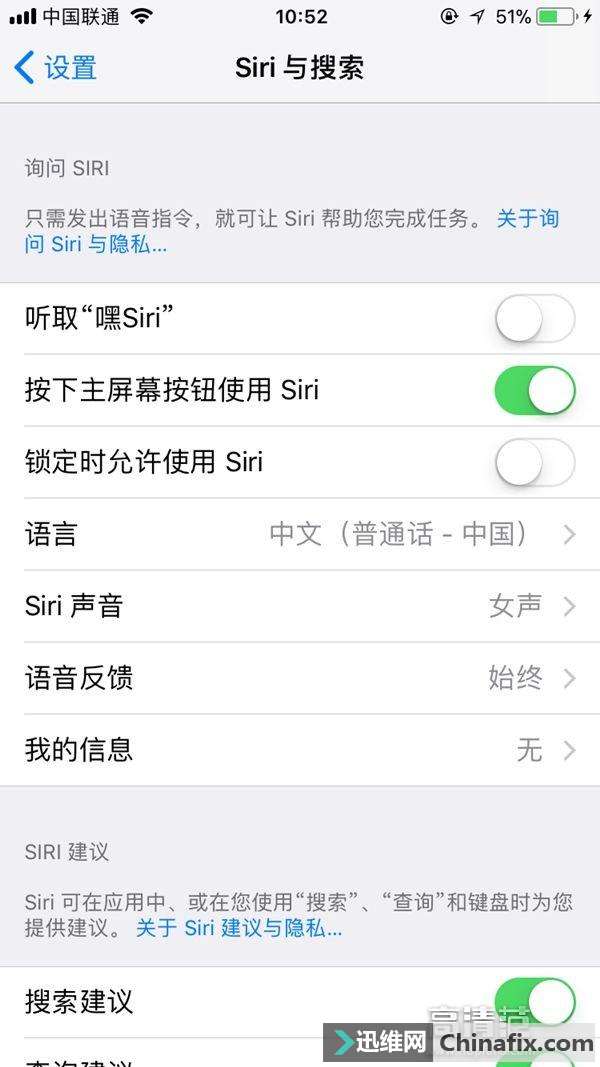
Task: Go back to 设置
Action: coord(57,68)
